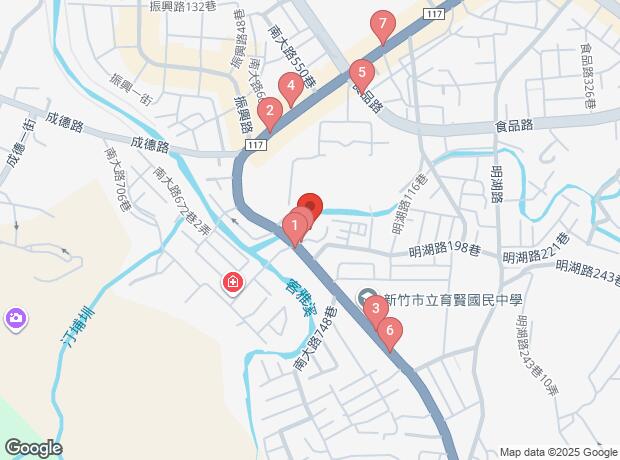Screen dimensions: 620x460
Task: Open the 新竹市立育賢國民中學 school marker
Action: pyautogui.click(x=367, y=298)
